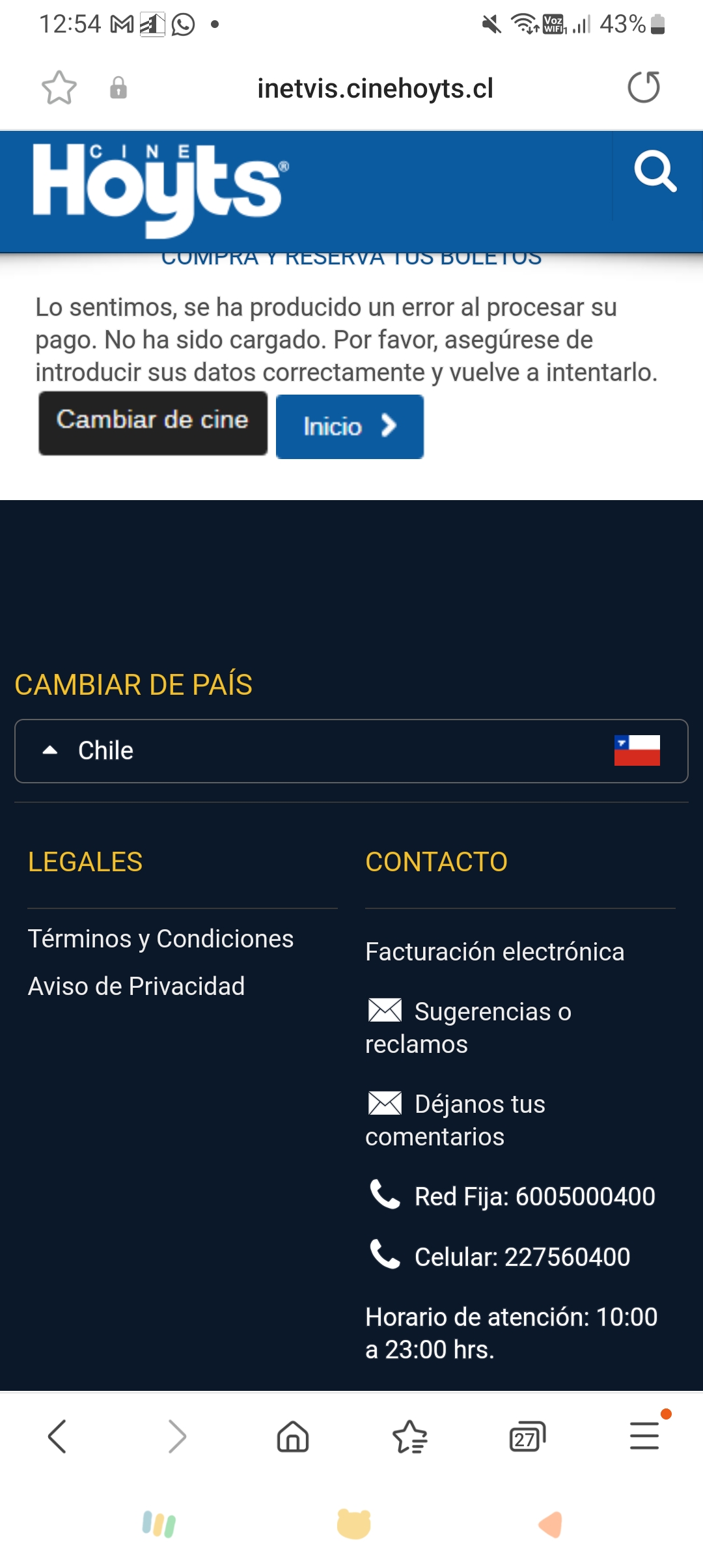Call Red Fija 6005000400
The image size is (703, 1568).
pos(512,1196)
